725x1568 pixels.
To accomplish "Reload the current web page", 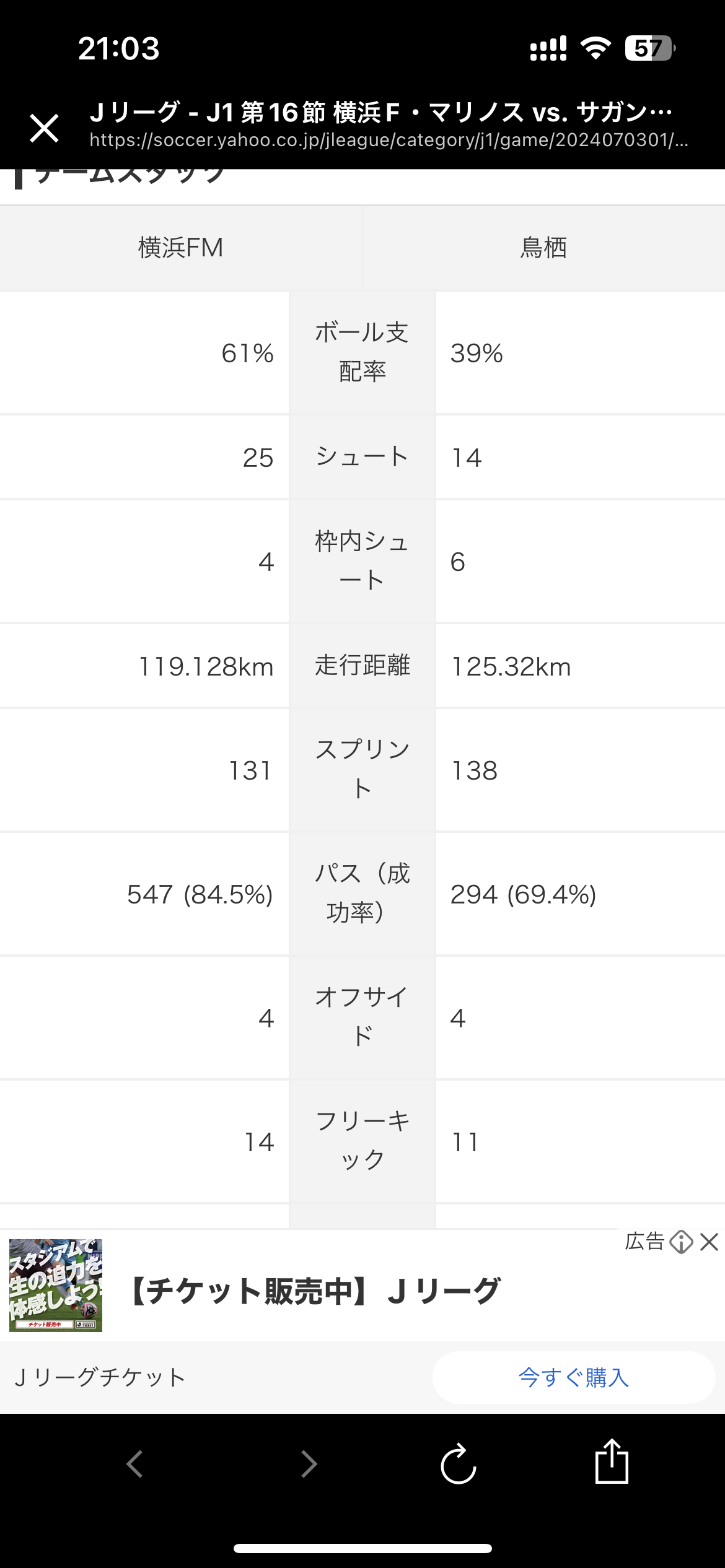I will tap(458, 1464).
